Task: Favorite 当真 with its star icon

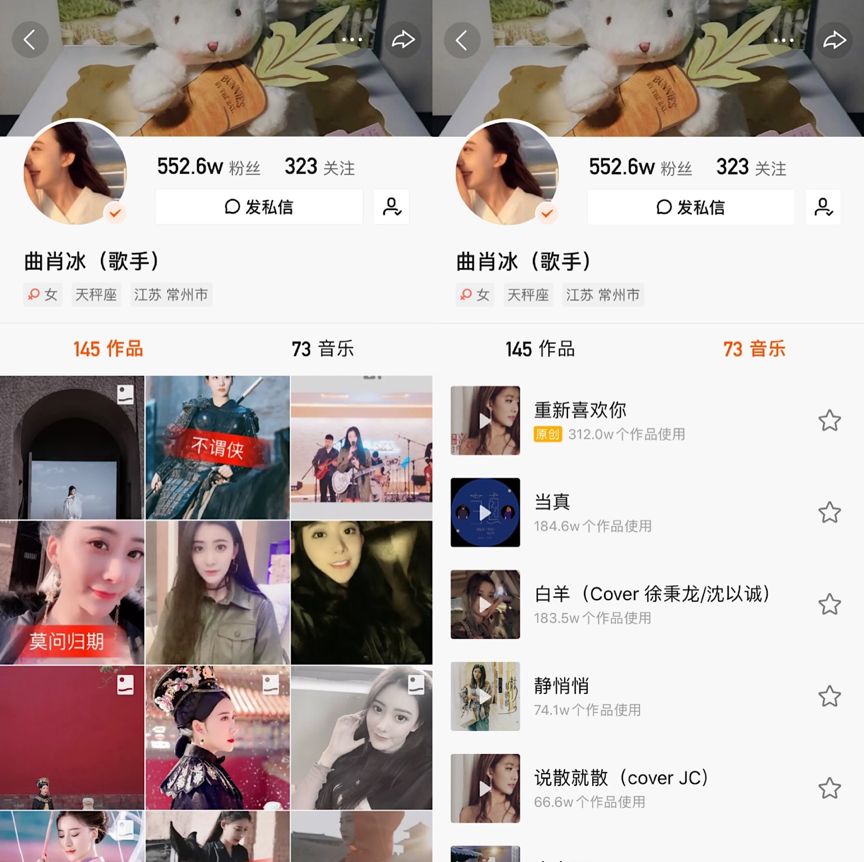Action: point(829,513)
